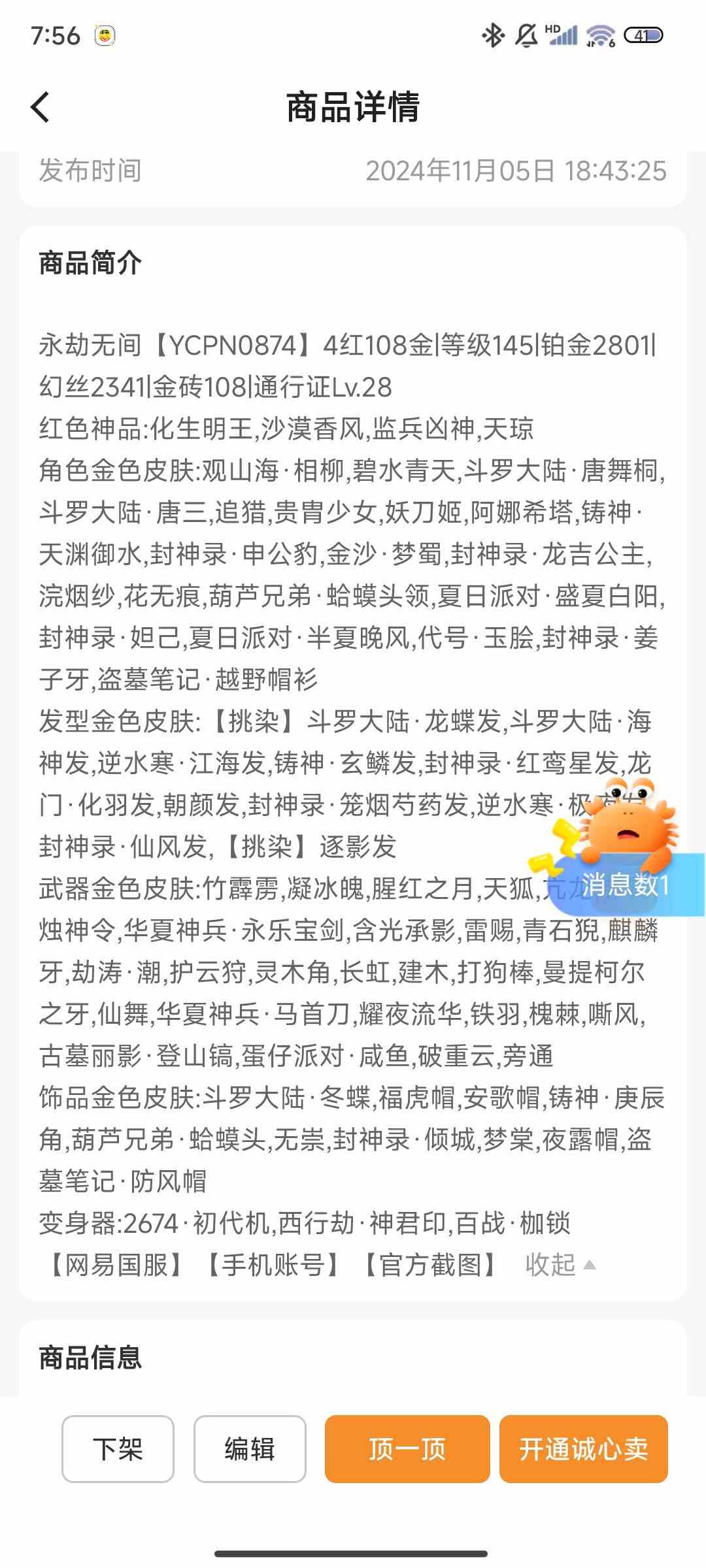Go back from the 商品详情 page
This screenshot has width=706, height=1568.
[x=41, y=107]
